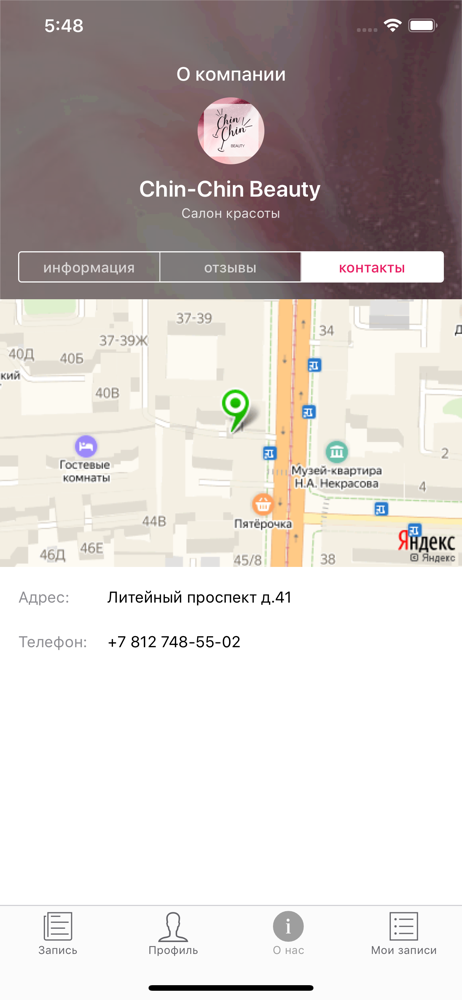The image size is (462, 1000).
Task: Go to the Профиль tab
Action: [173, 934]
